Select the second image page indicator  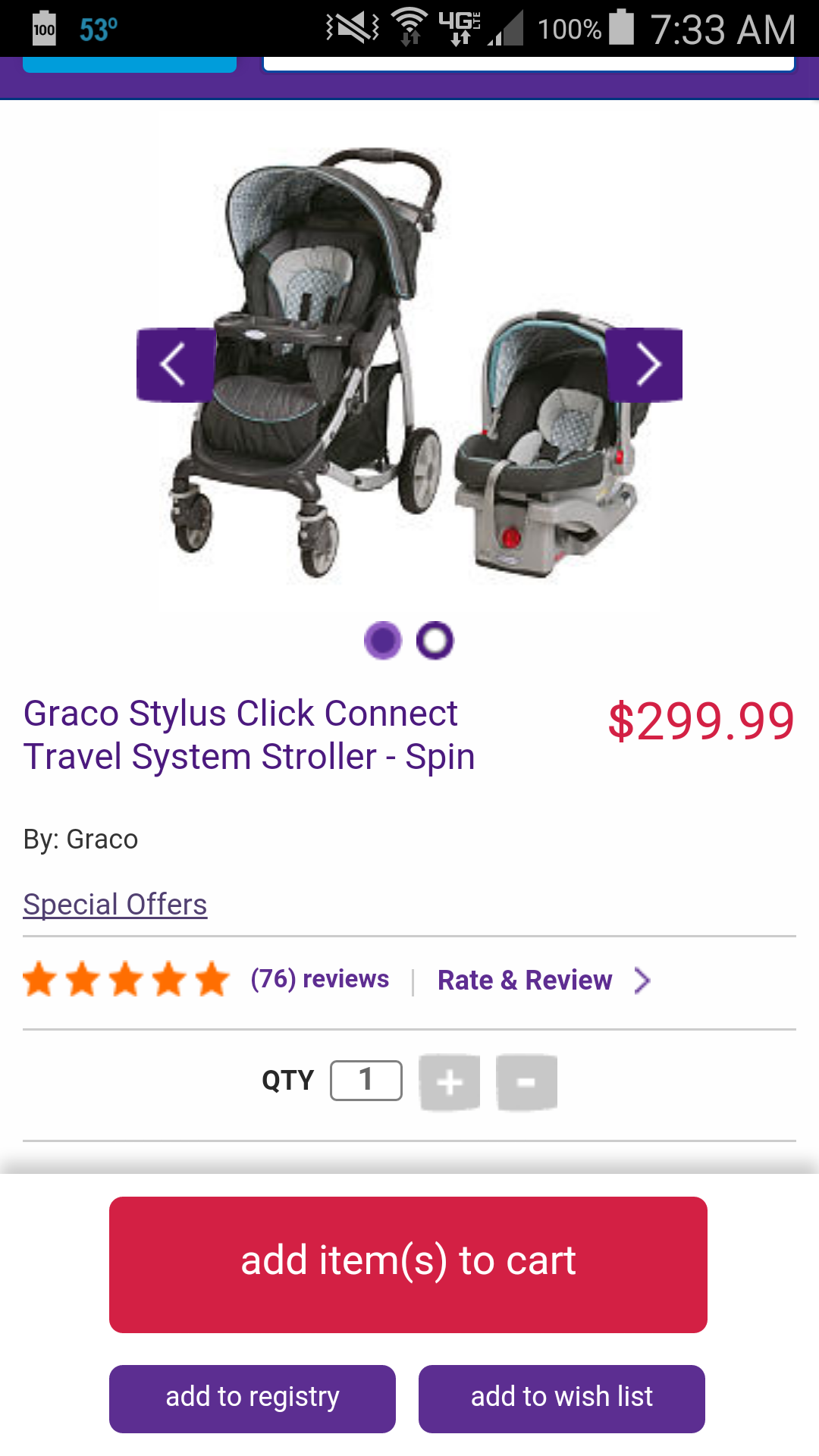(435, 641)
